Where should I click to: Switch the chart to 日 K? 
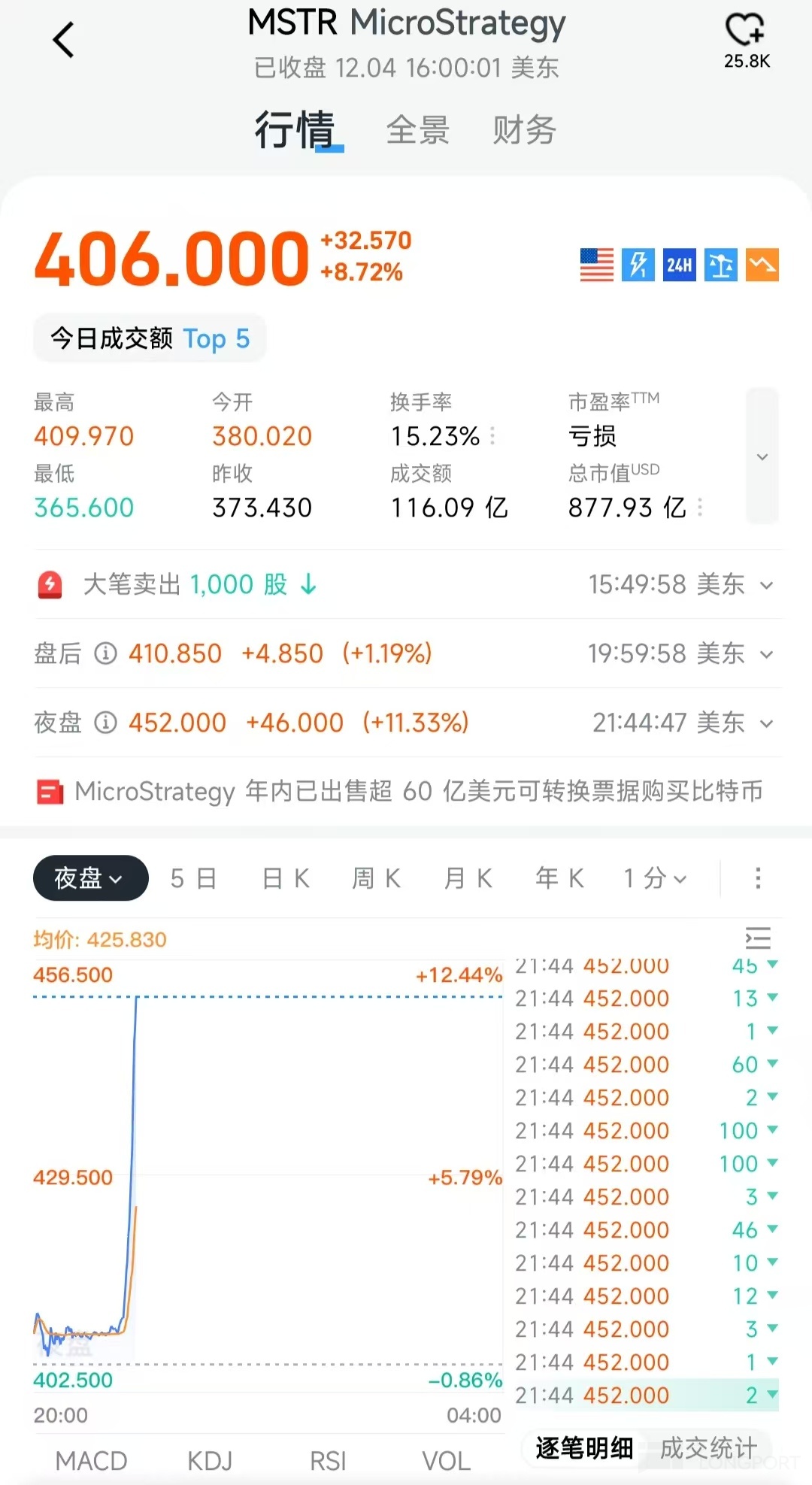tap(286, 878)
